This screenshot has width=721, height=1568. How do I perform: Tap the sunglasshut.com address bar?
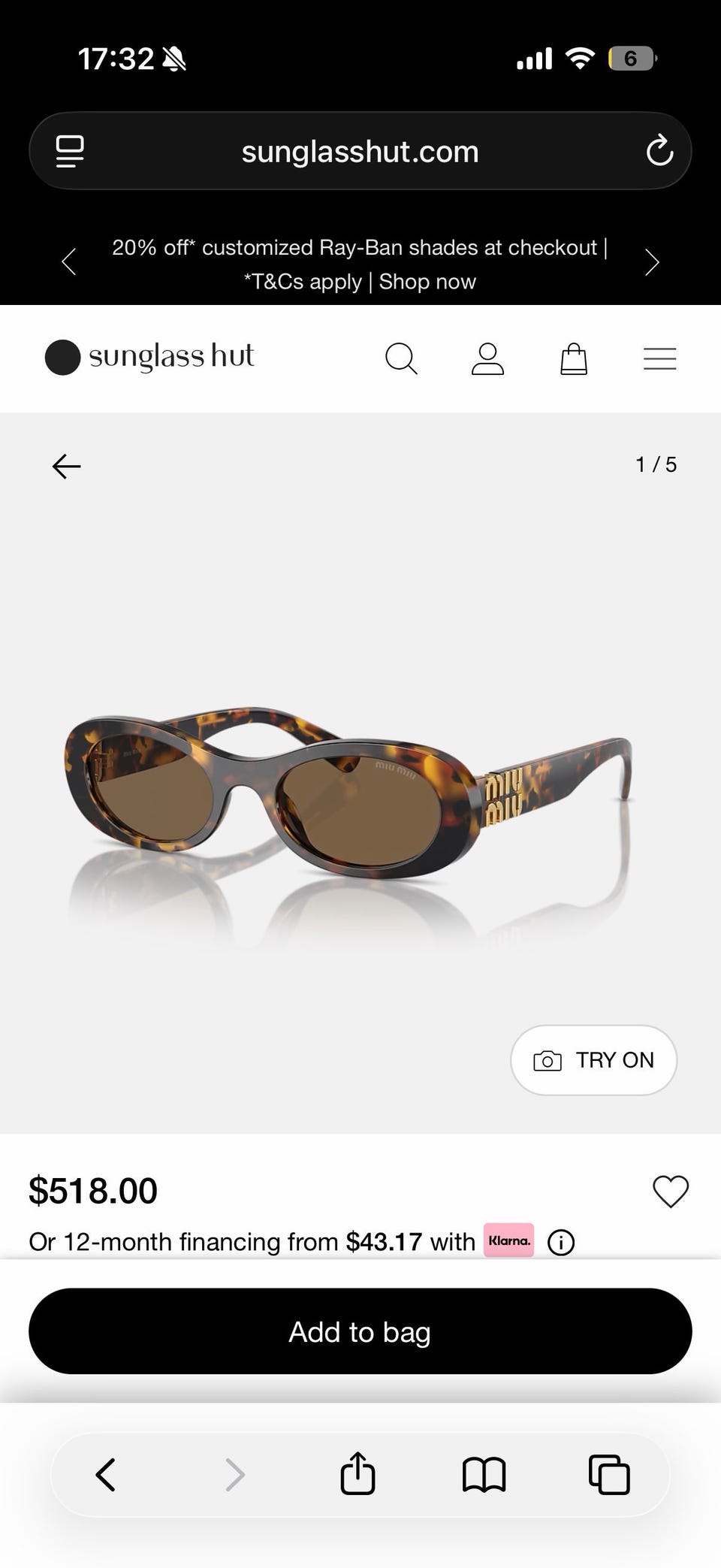[x=360, y=151]
